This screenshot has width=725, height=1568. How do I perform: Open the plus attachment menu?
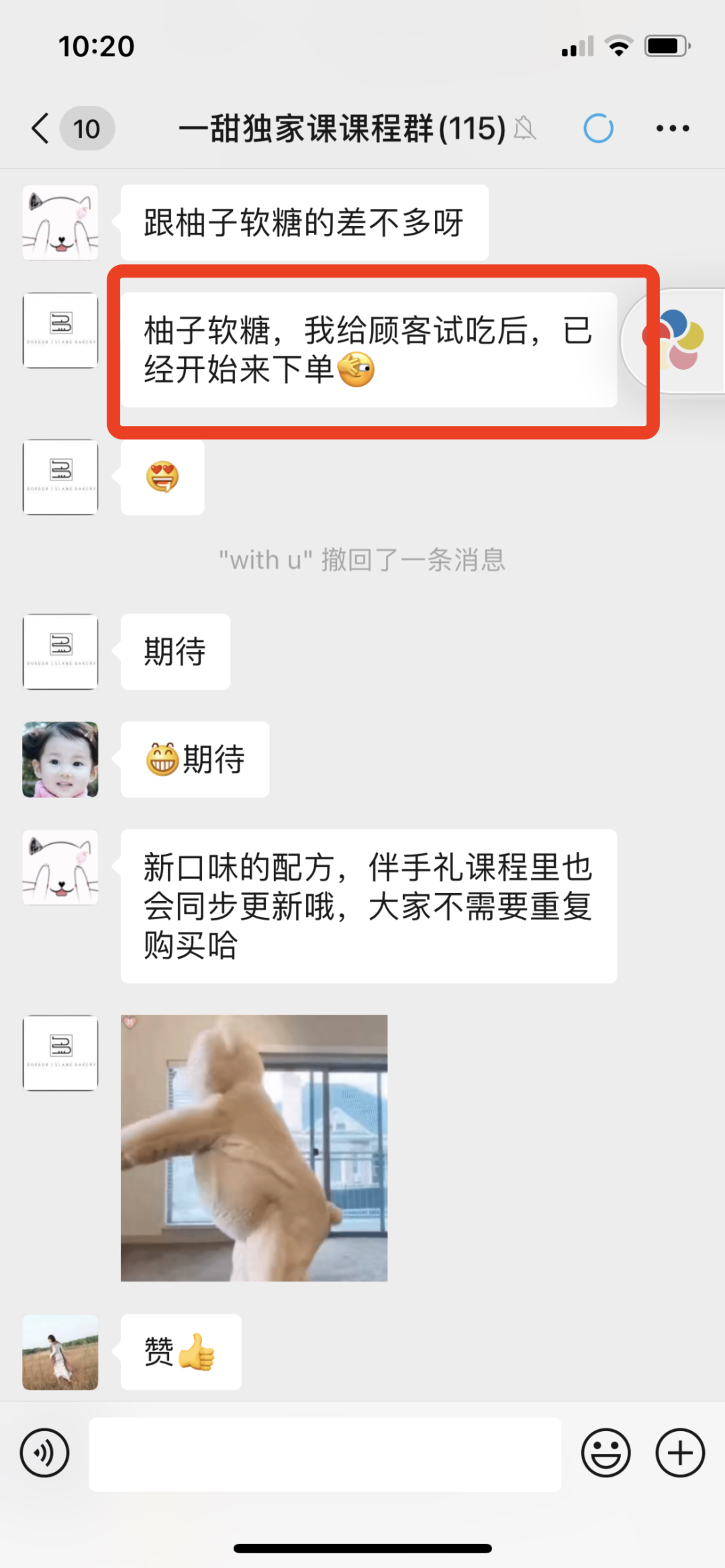pyautogui.click(x=680, y=1453)
